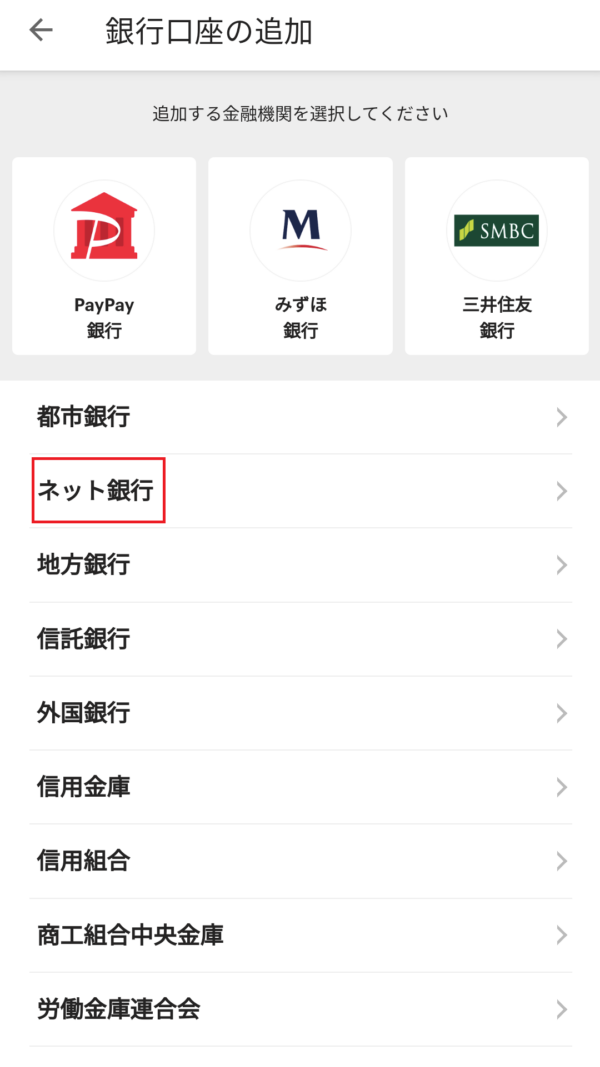Open the 信託銀行 list
Screen dimensions: 600x1067
click(x=300, y=639)
